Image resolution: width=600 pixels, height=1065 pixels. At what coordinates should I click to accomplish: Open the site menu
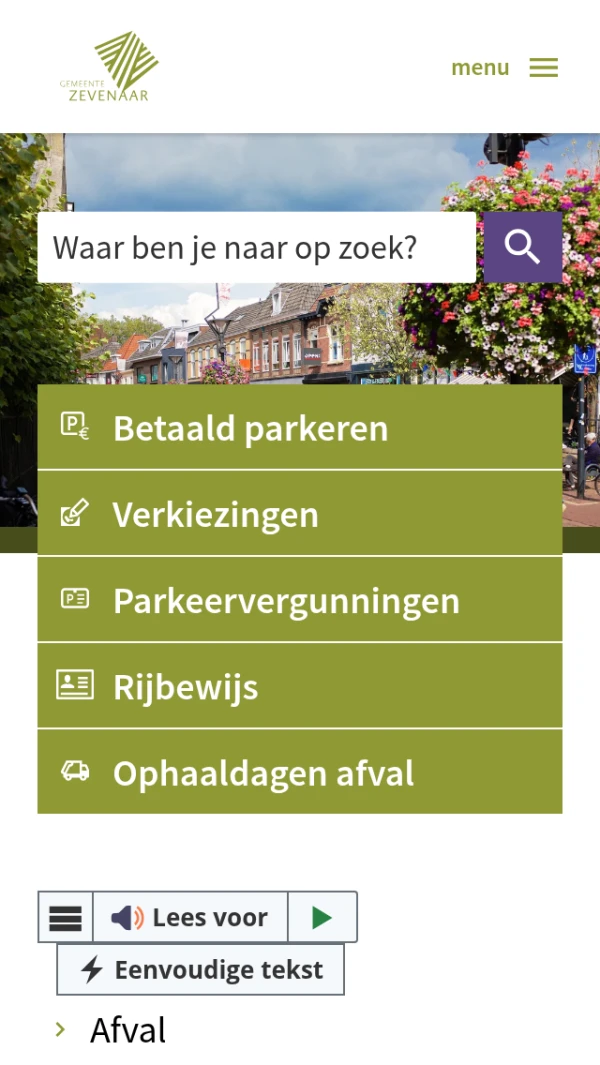coord(504,68)
